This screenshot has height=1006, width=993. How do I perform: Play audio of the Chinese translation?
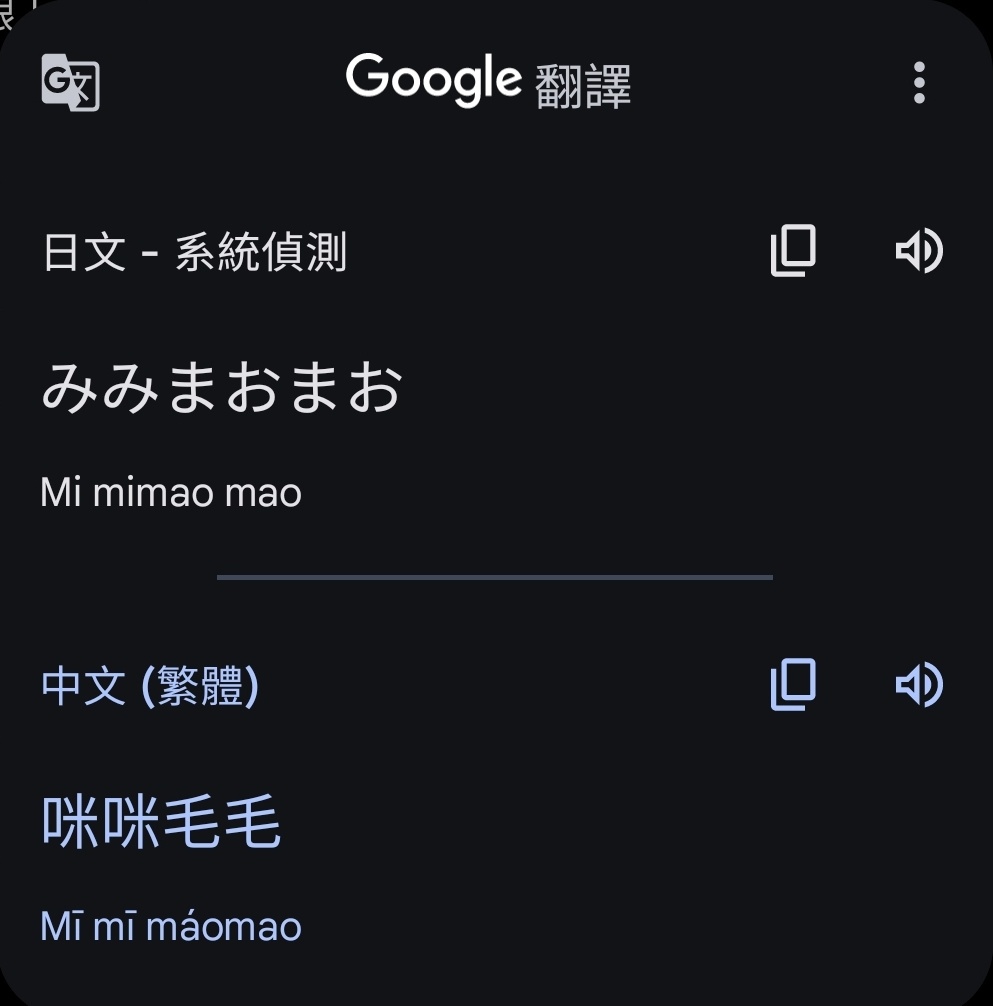918,685
